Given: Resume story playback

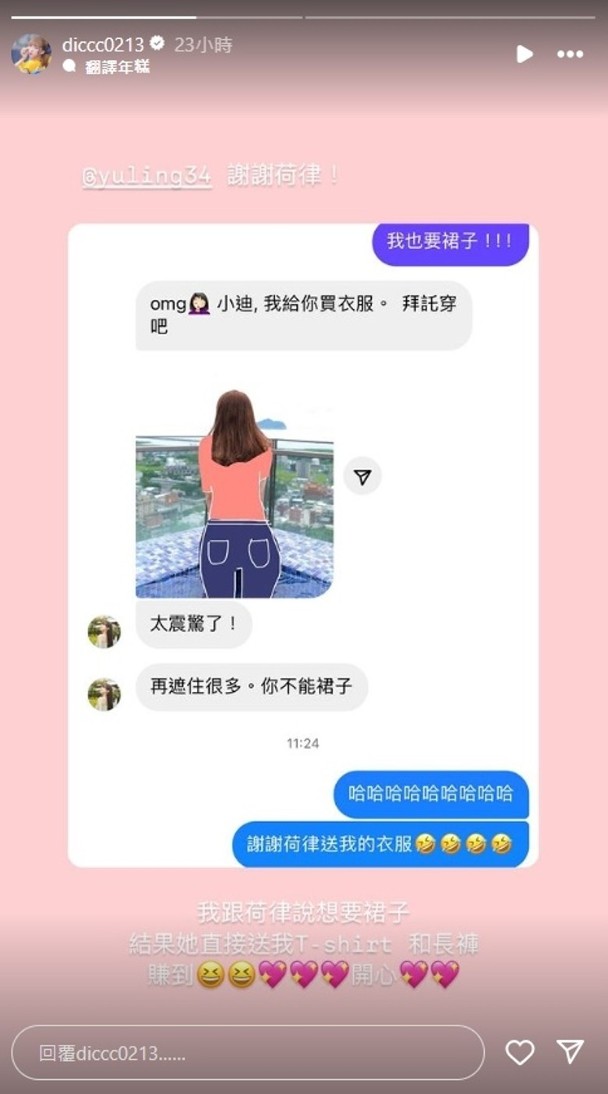Looking at the screenshot, I should (524, 54).
